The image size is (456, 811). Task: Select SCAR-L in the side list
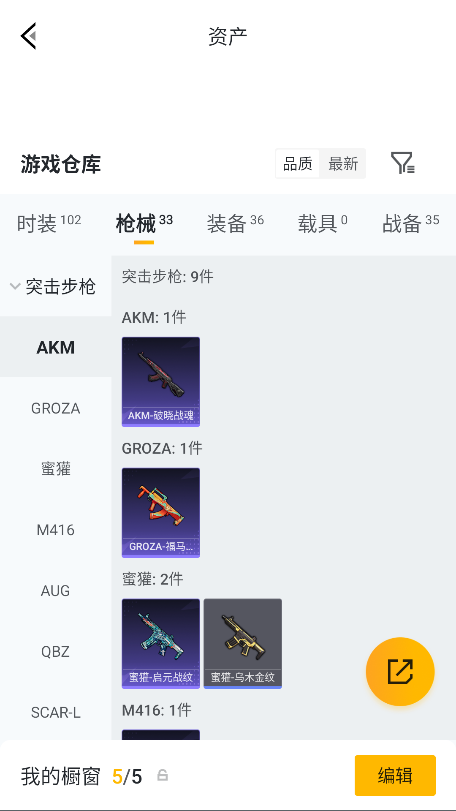click(x=55, y=712)
